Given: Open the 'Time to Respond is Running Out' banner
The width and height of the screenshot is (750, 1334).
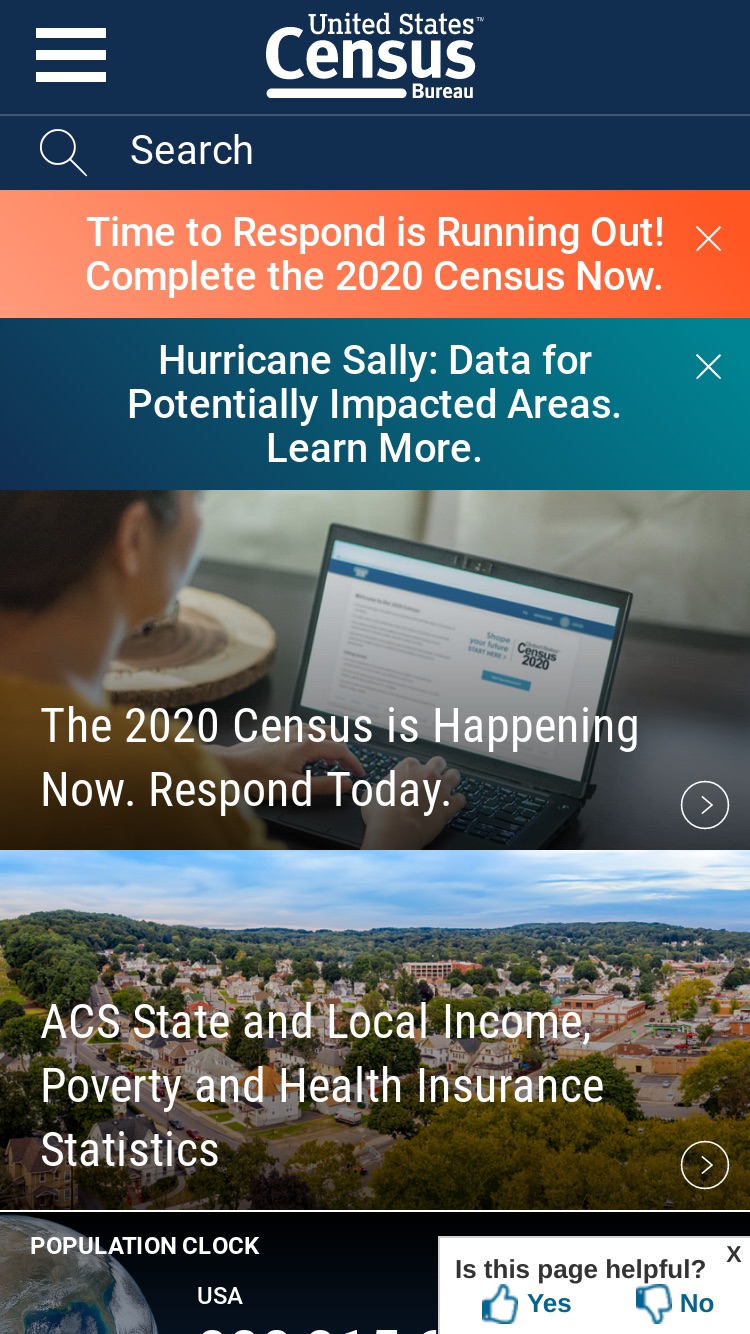Looking at the screenshot, I should [x=375, y=254].
